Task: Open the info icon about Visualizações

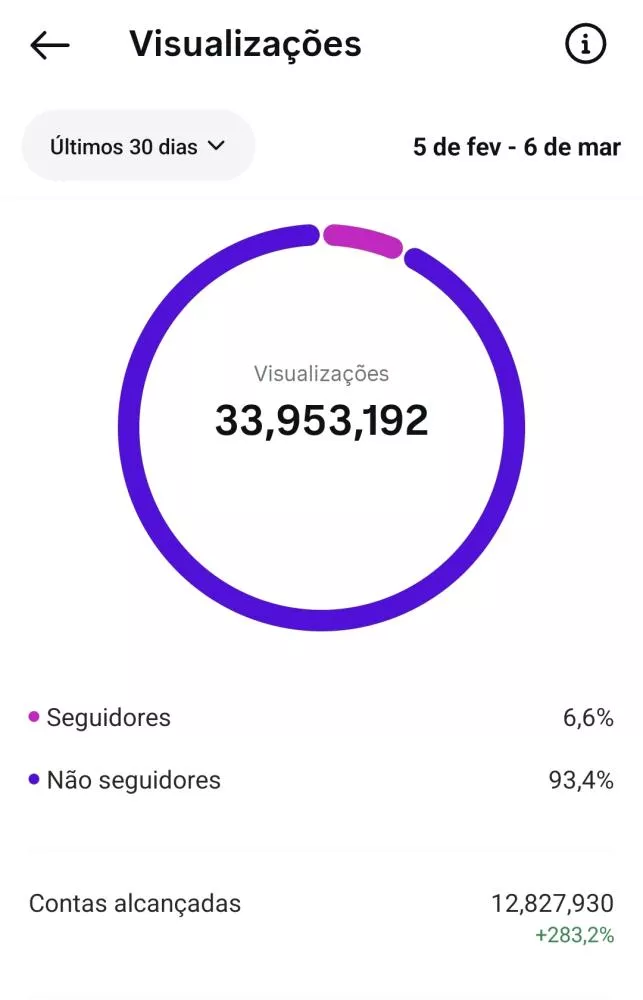Action: click(585, 44)
